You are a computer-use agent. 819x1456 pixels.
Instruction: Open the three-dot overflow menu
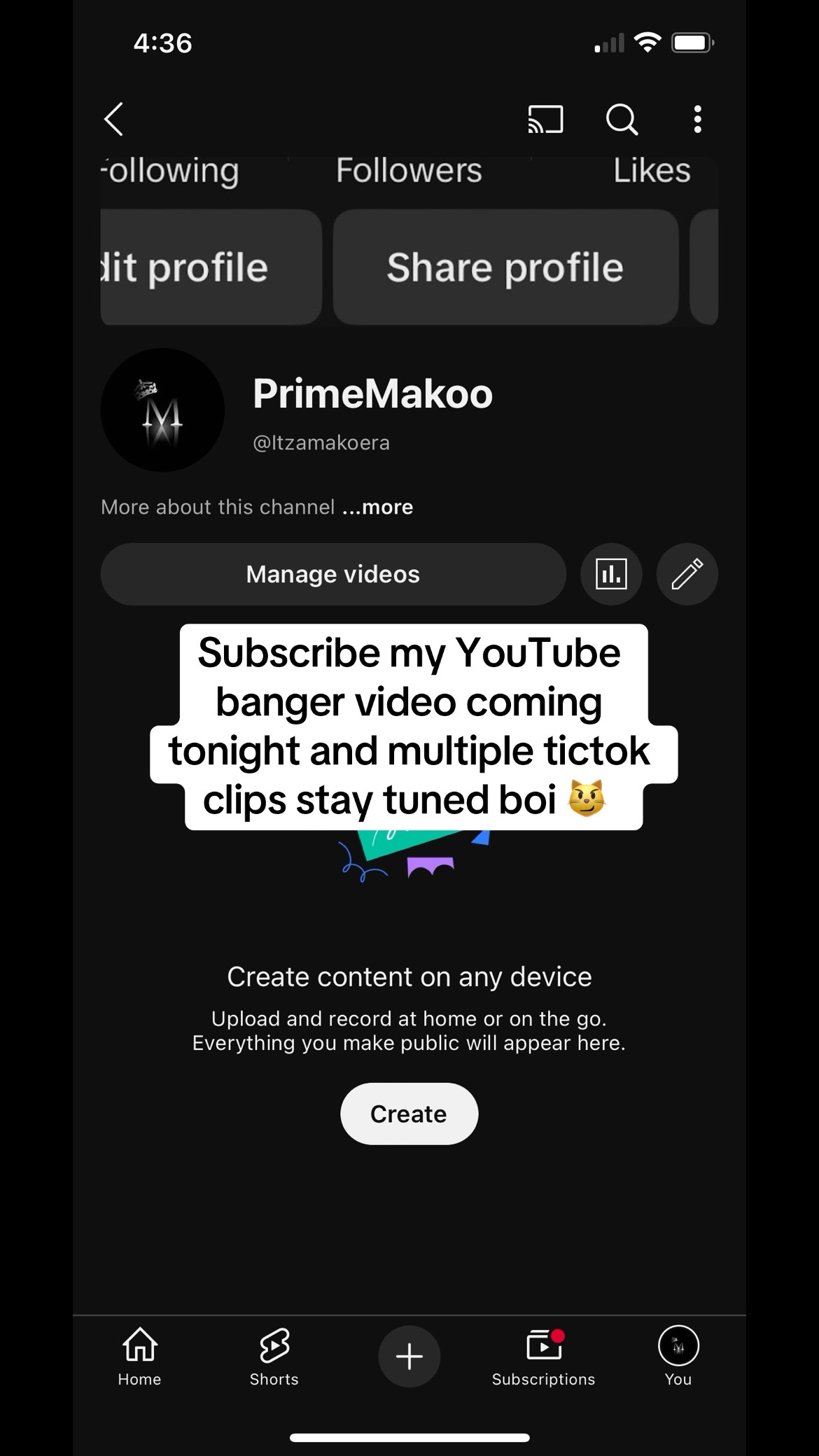point(697,119)
